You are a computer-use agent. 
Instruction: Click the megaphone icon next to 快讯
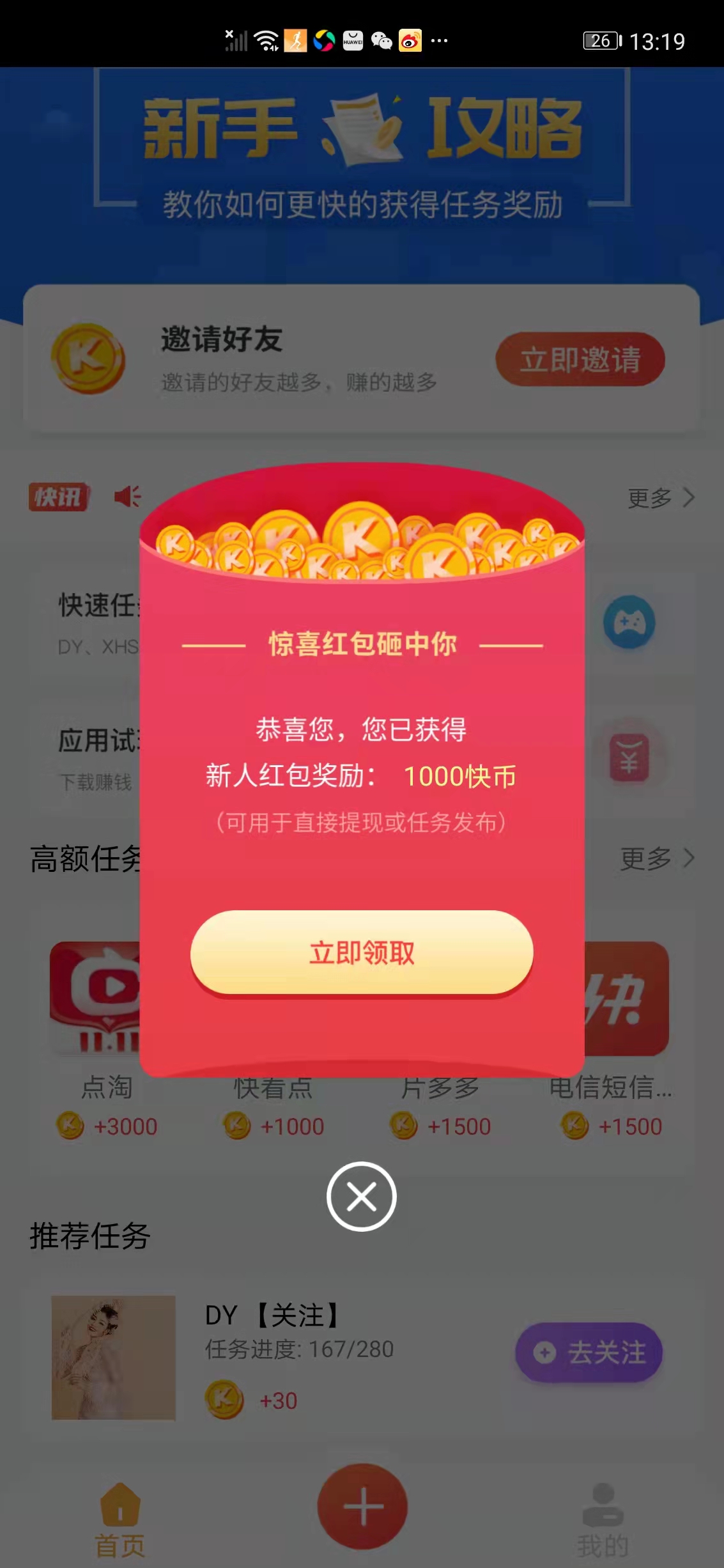click(125, 497)
